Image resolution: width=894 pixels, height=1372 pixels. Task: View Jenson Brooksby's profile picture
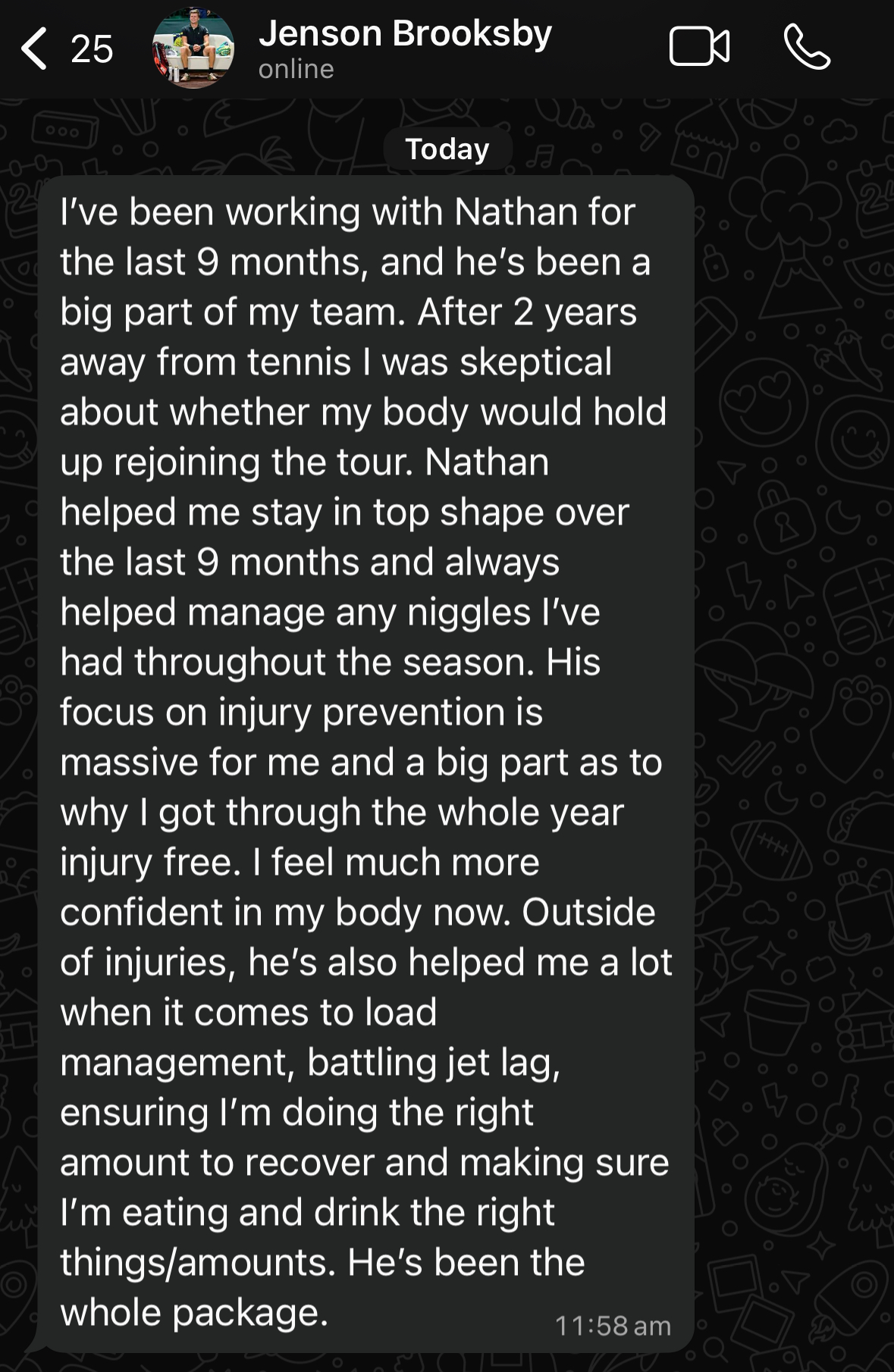(193, 49)
